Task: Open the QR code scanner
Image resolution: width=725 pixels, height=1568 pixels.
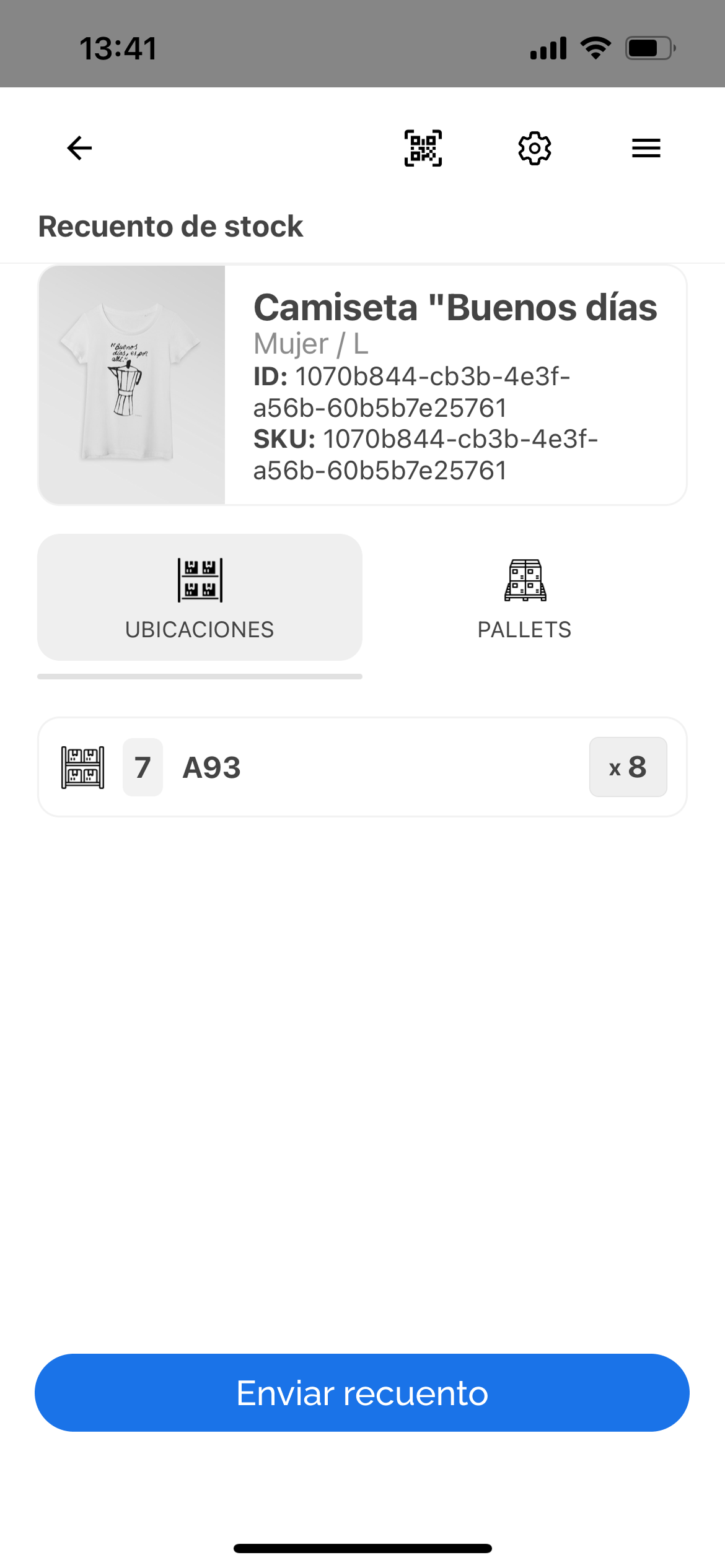Action: [423, 148]
